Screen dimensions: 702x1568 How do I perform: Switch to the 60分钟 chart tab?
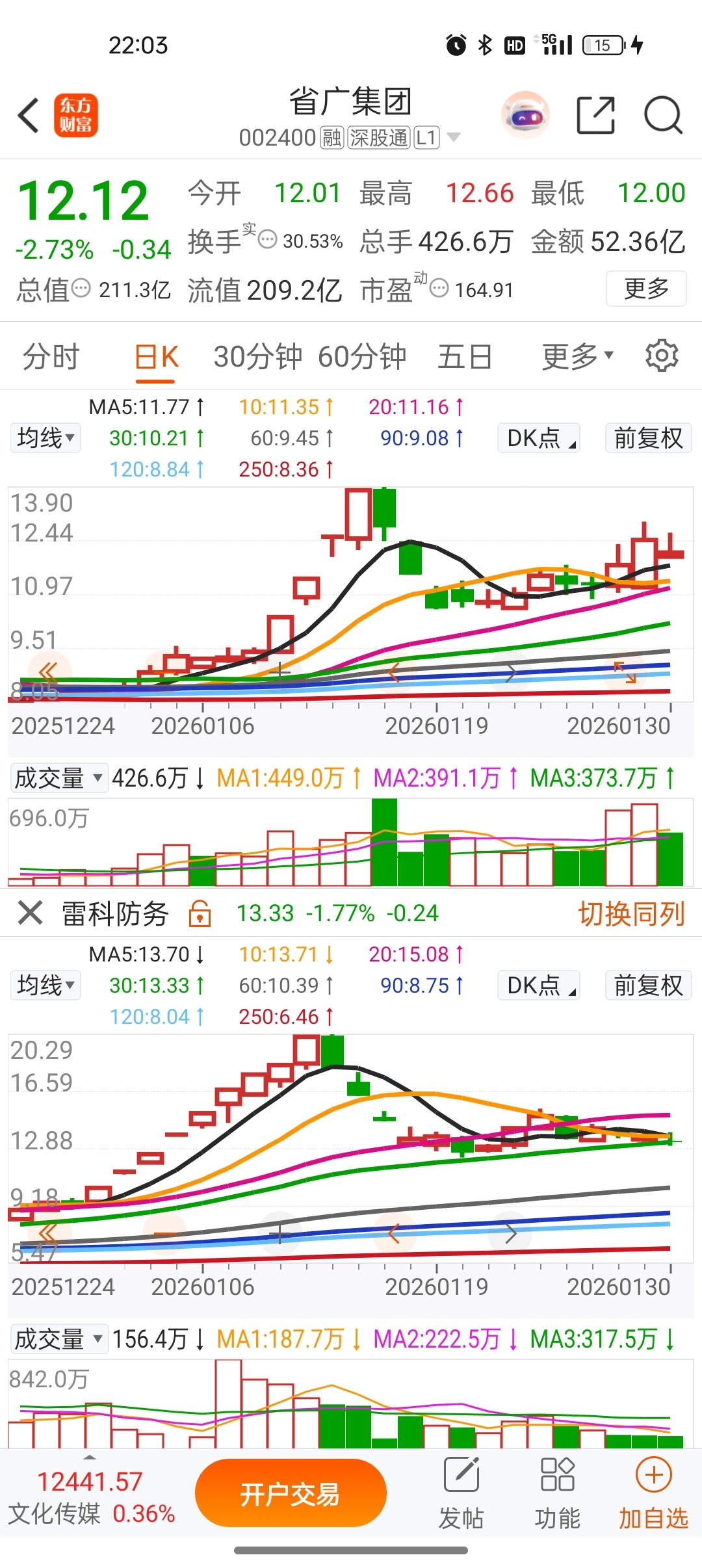click(x=361, y=357)
